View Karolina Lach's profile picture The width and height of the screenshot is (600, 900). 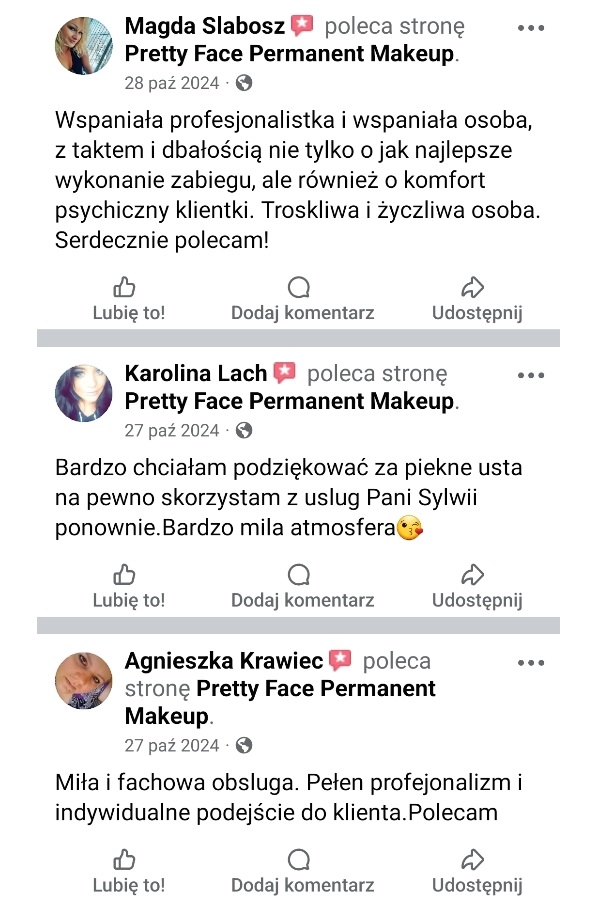coord(83,393)
